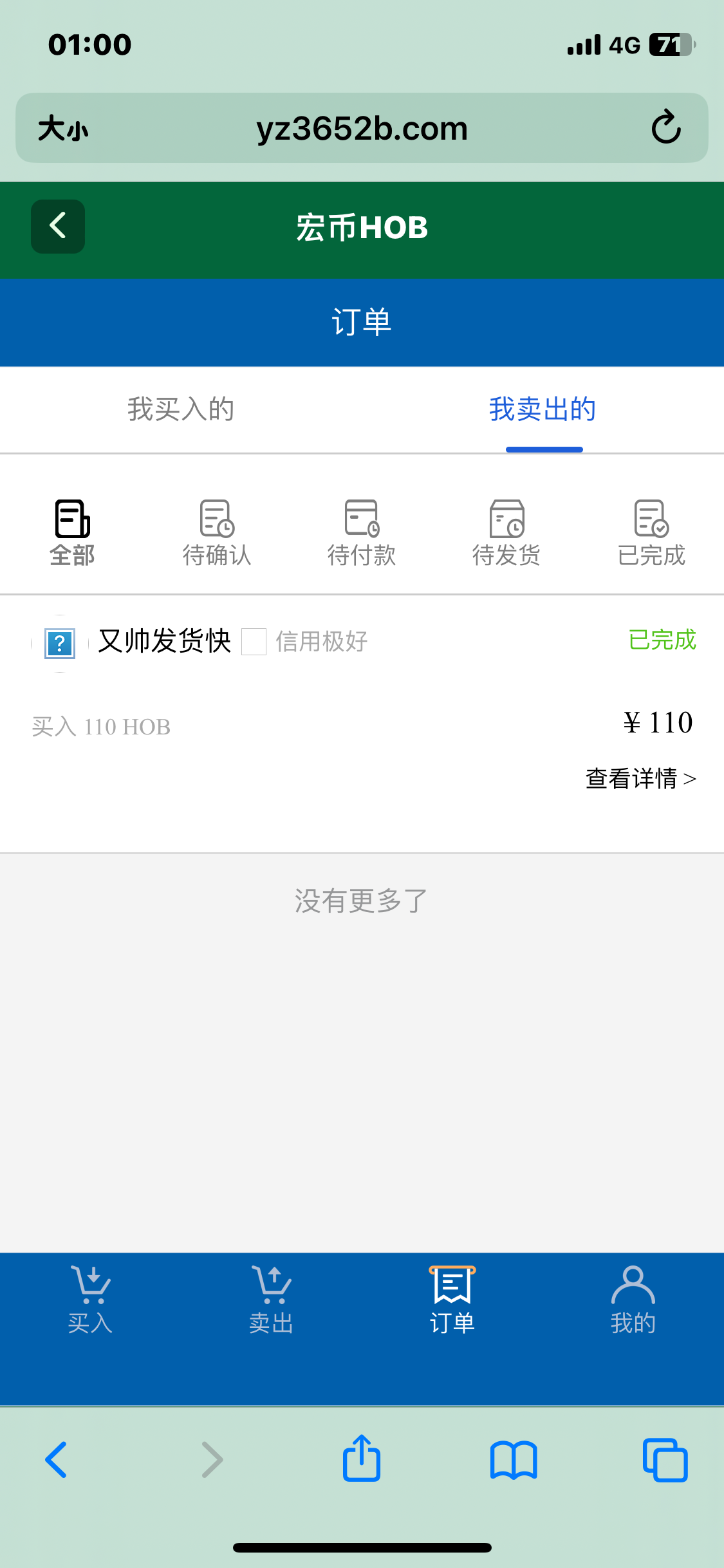Screen dimensions: 724x1568
Task: Filter orders by 待发货
Action: point(506,533)
